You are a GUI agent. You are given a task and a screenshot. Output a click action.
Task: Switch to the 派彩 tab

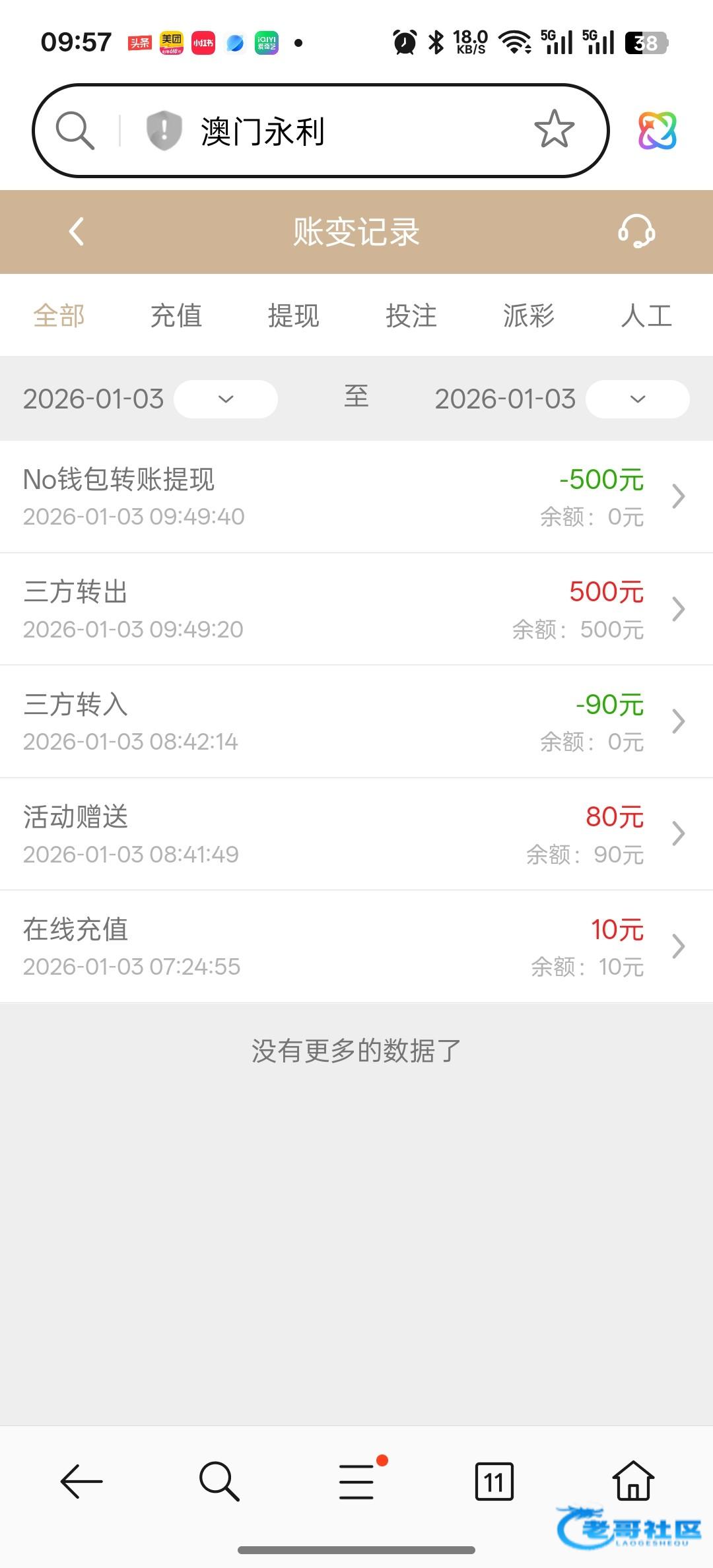[529, 315]
